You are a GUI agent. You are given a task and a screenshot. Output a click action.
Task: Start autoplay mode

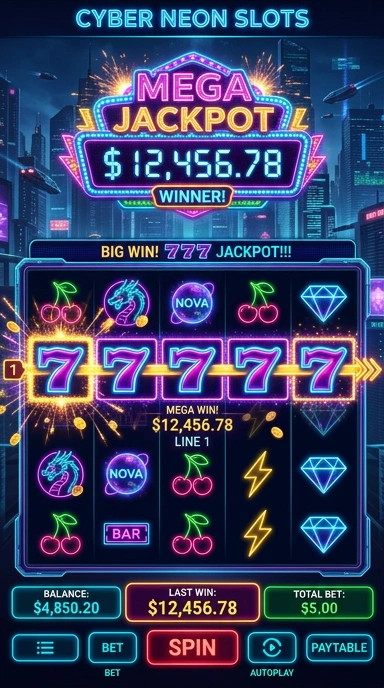272,647
